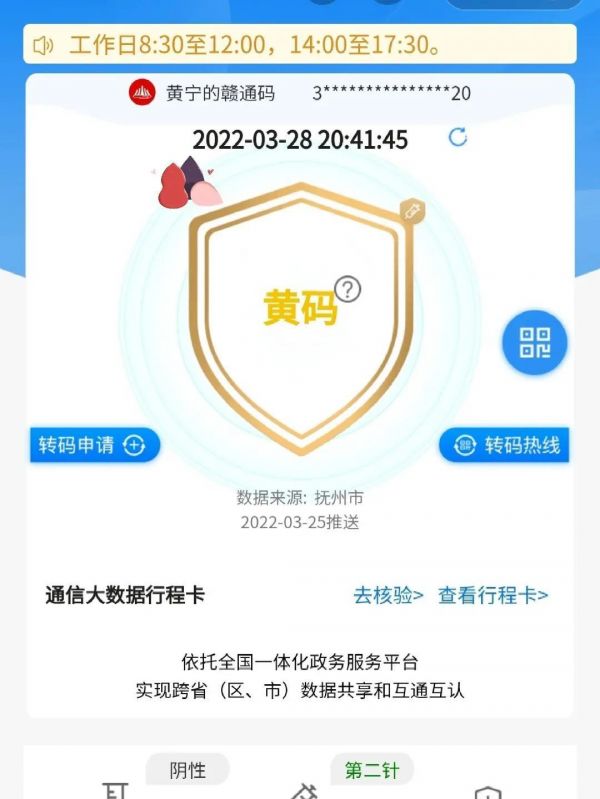Viewport: 600px width, 799px height.
Task: Open the yellow code help question mark
Action: 347,289
